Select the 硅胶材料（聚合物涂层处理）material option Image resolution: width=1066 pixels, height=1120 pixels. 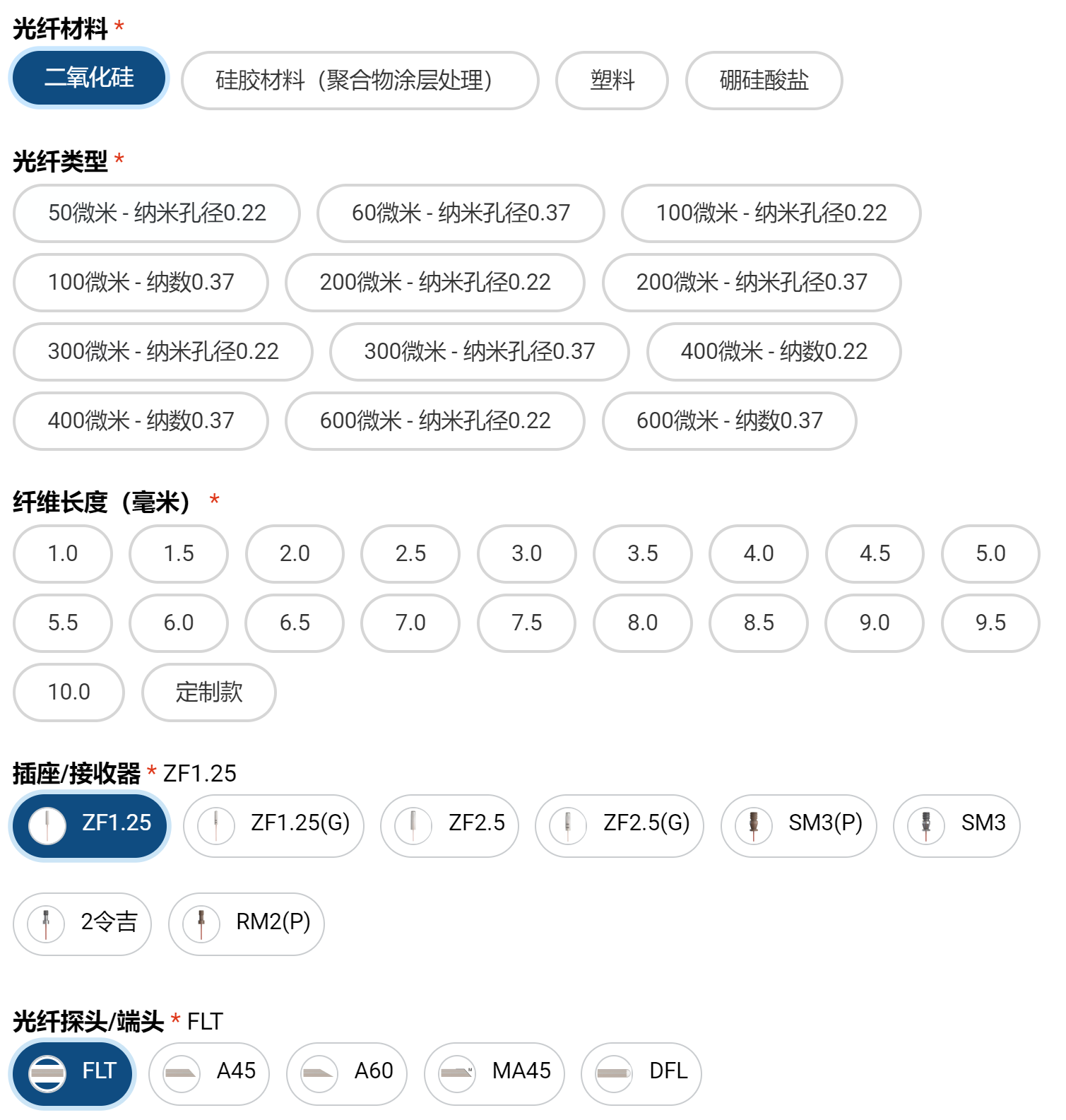[360, 81]
